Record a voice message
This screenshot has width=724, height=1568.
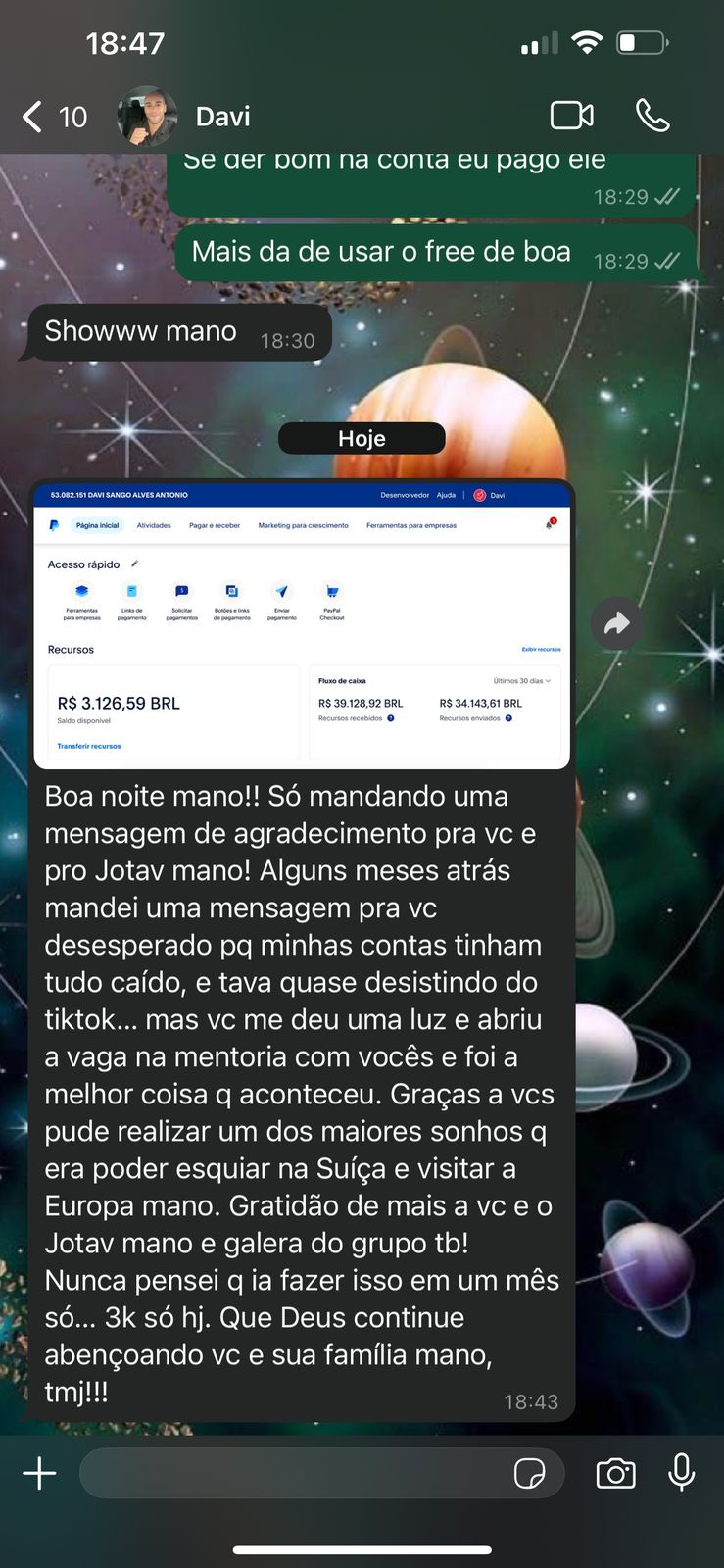click(682, 1473)
